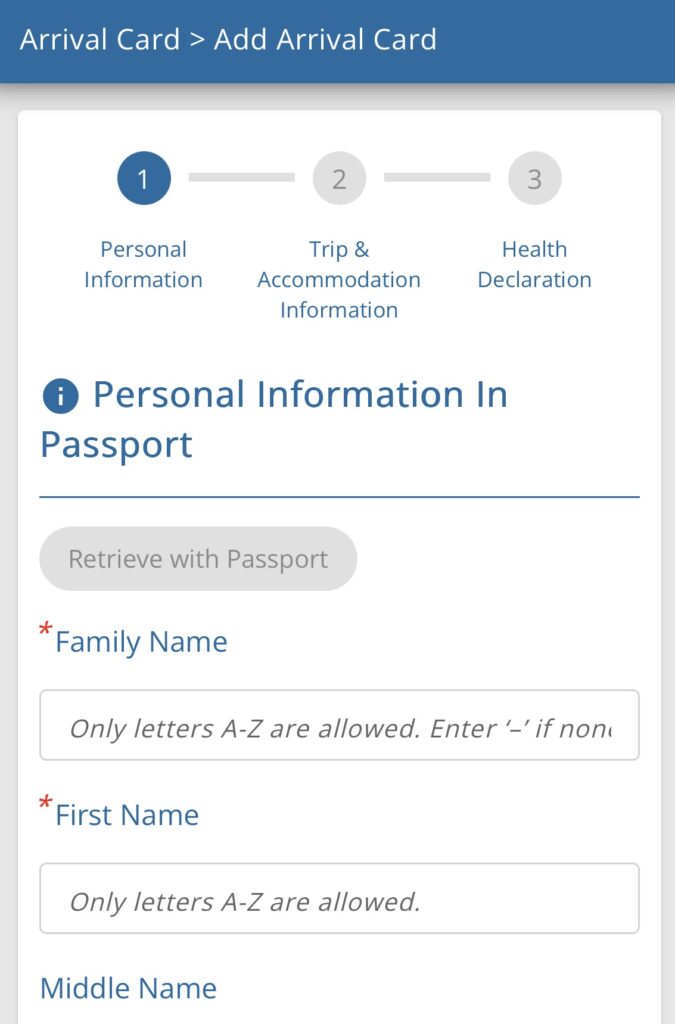Screen dimensions: 675x1024
Task: Select step 1 Personal Information
Action: pyautogui.click(x=144, y=179)
